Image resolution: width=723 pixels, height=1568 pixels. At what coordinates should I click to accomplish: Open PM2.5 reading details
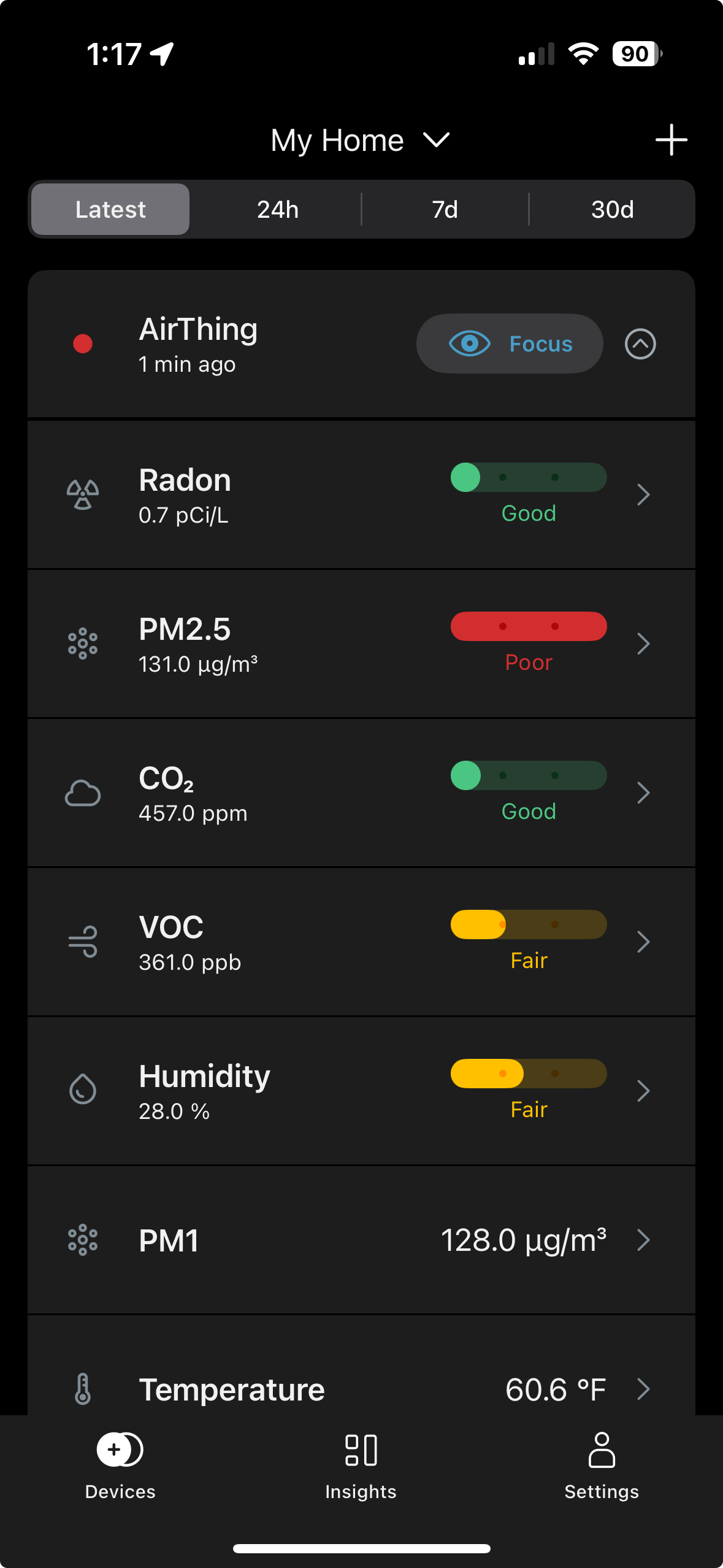361,644
